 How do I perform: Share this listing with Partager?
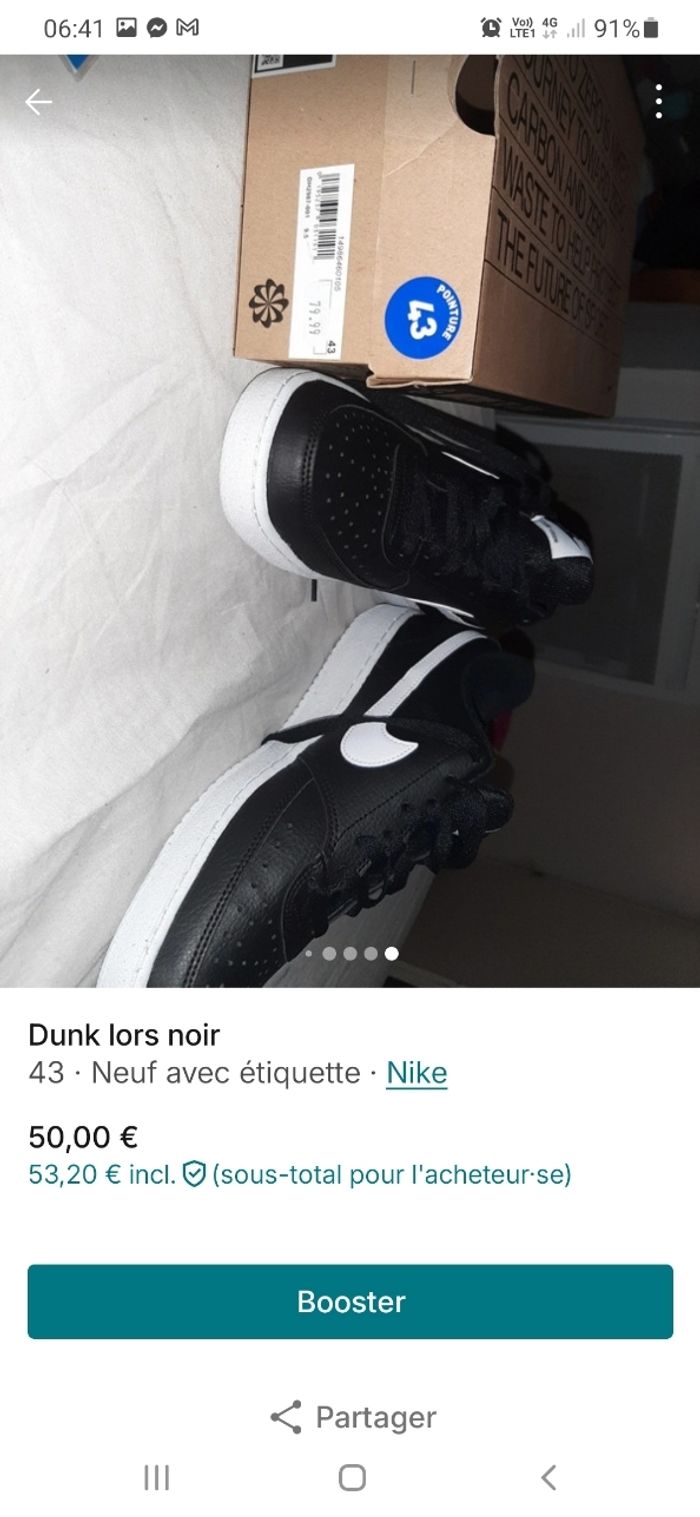pyautogui.click(x=352, y=1417)
